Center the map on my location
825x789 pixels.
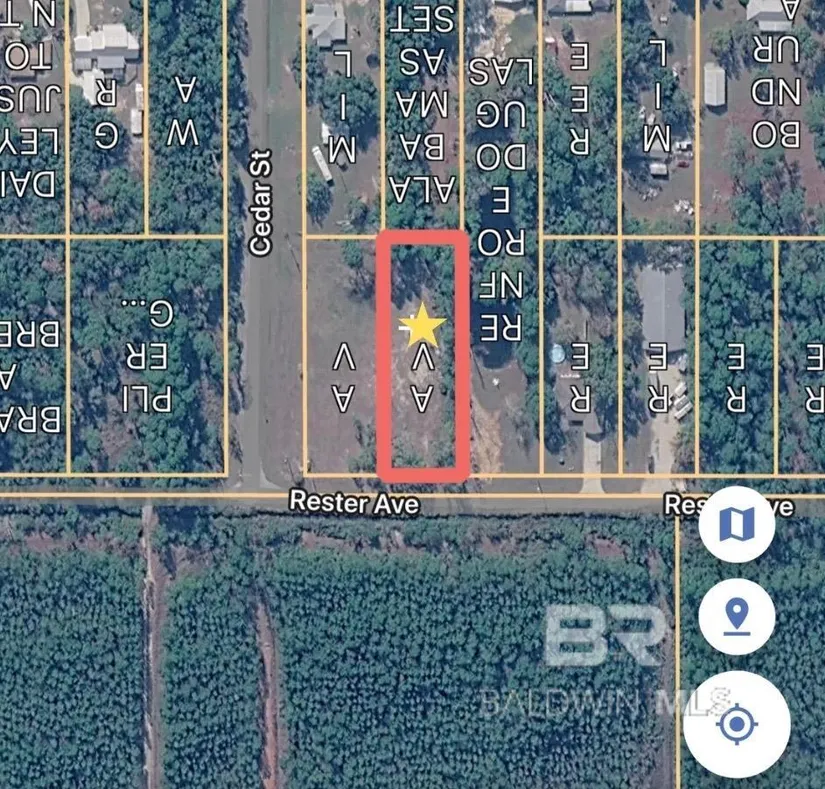[737, 724]
